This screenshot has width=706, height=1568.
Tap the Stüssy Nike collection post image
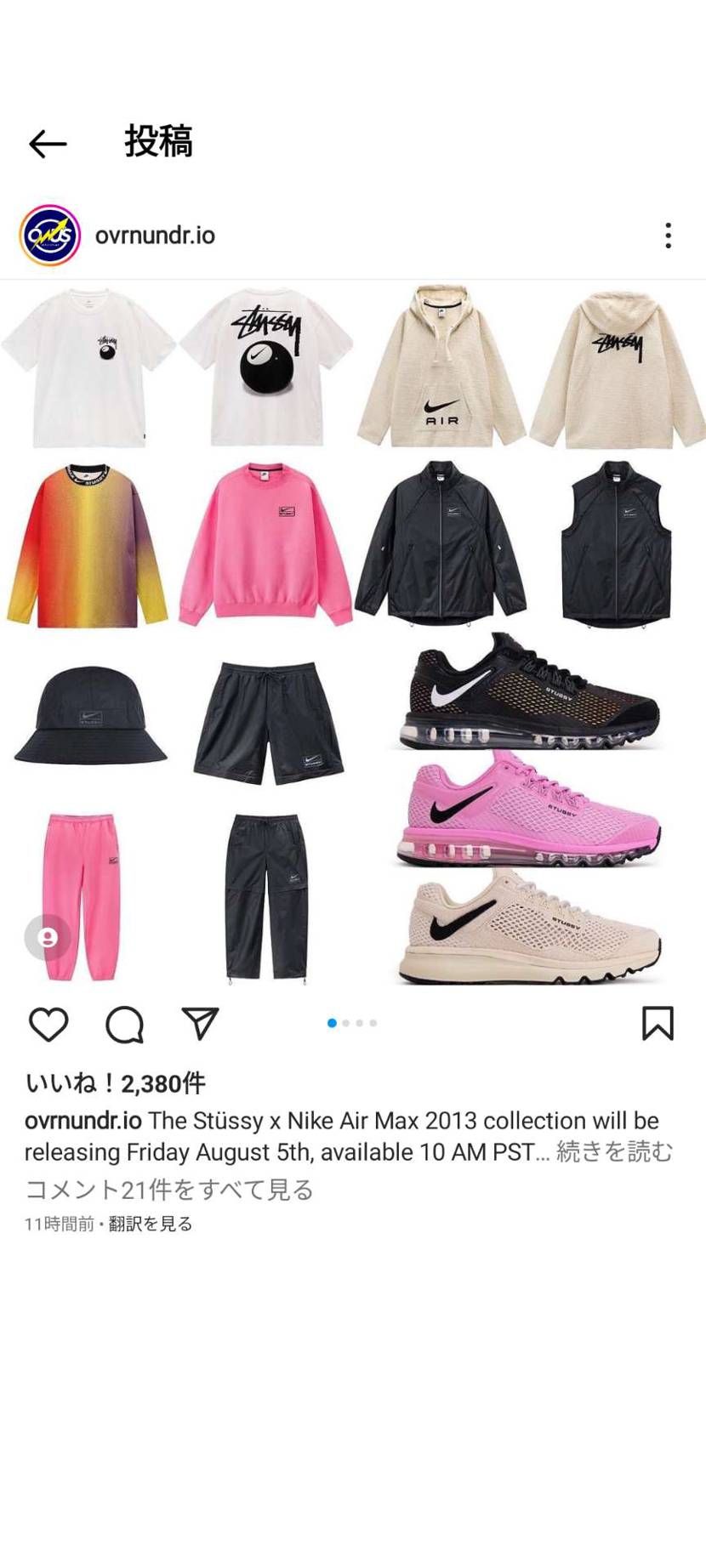pos(353,633)
